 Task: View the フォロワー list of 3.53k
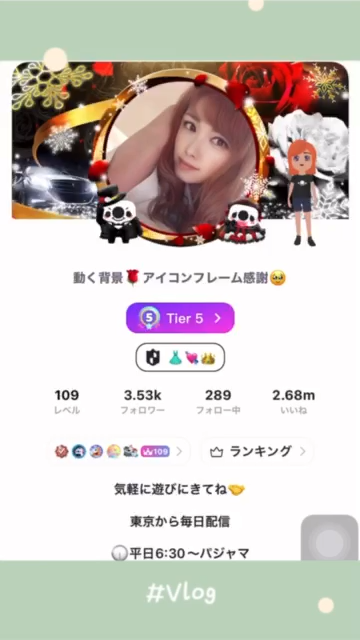[x=142, y=402]
